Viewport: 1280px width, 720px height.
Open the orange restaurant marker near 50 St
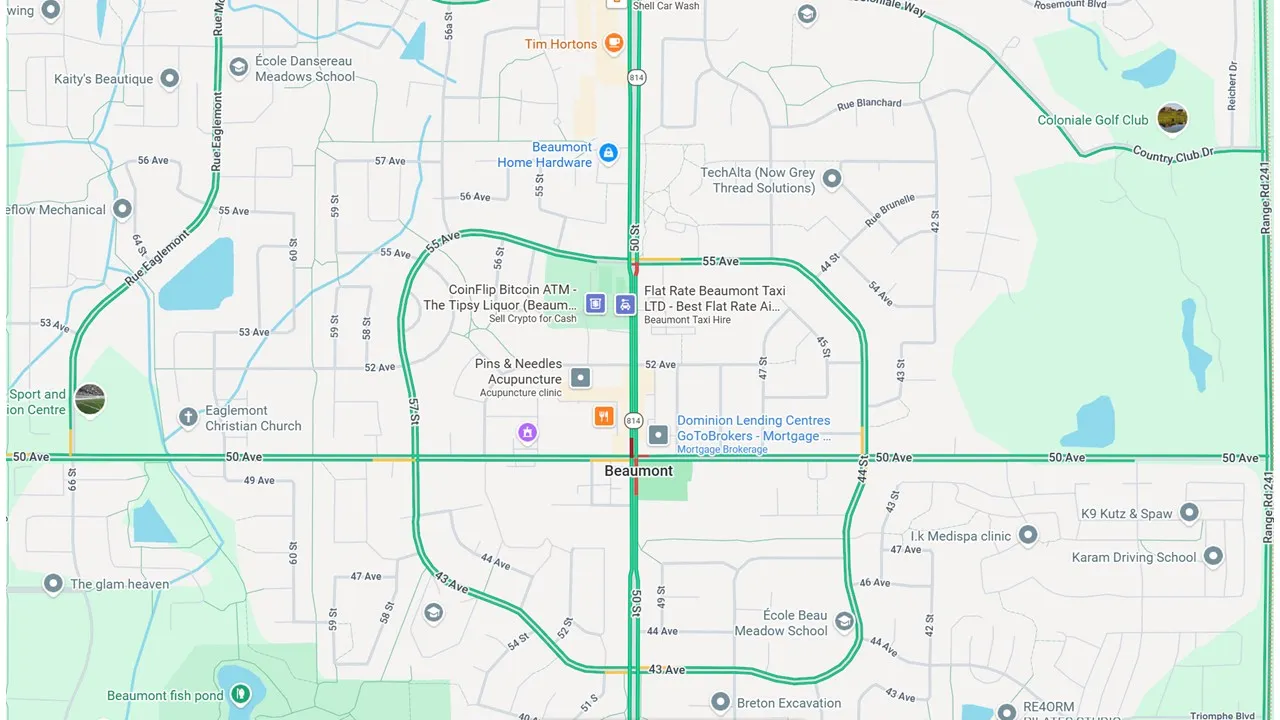coord(604,416)
